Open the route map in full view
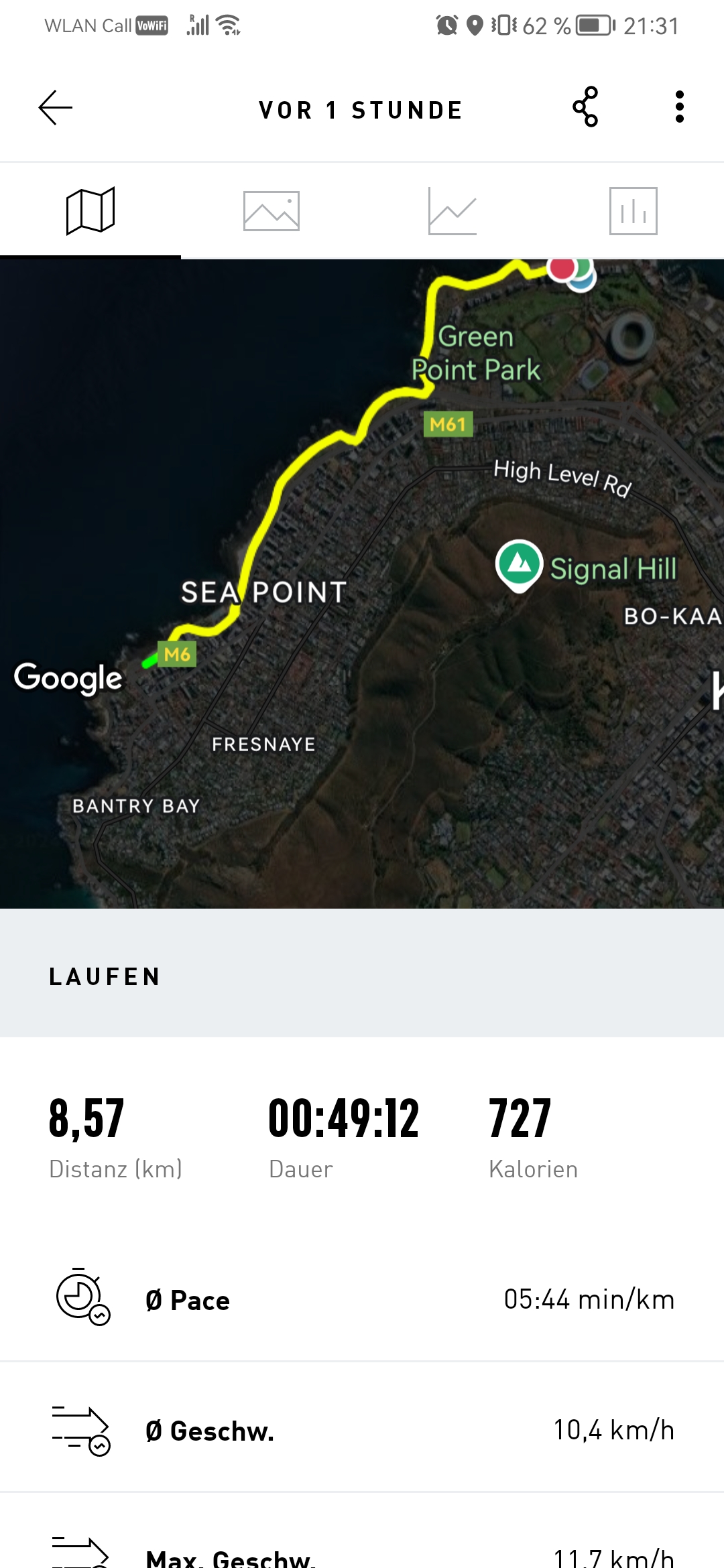 (362, 584)
